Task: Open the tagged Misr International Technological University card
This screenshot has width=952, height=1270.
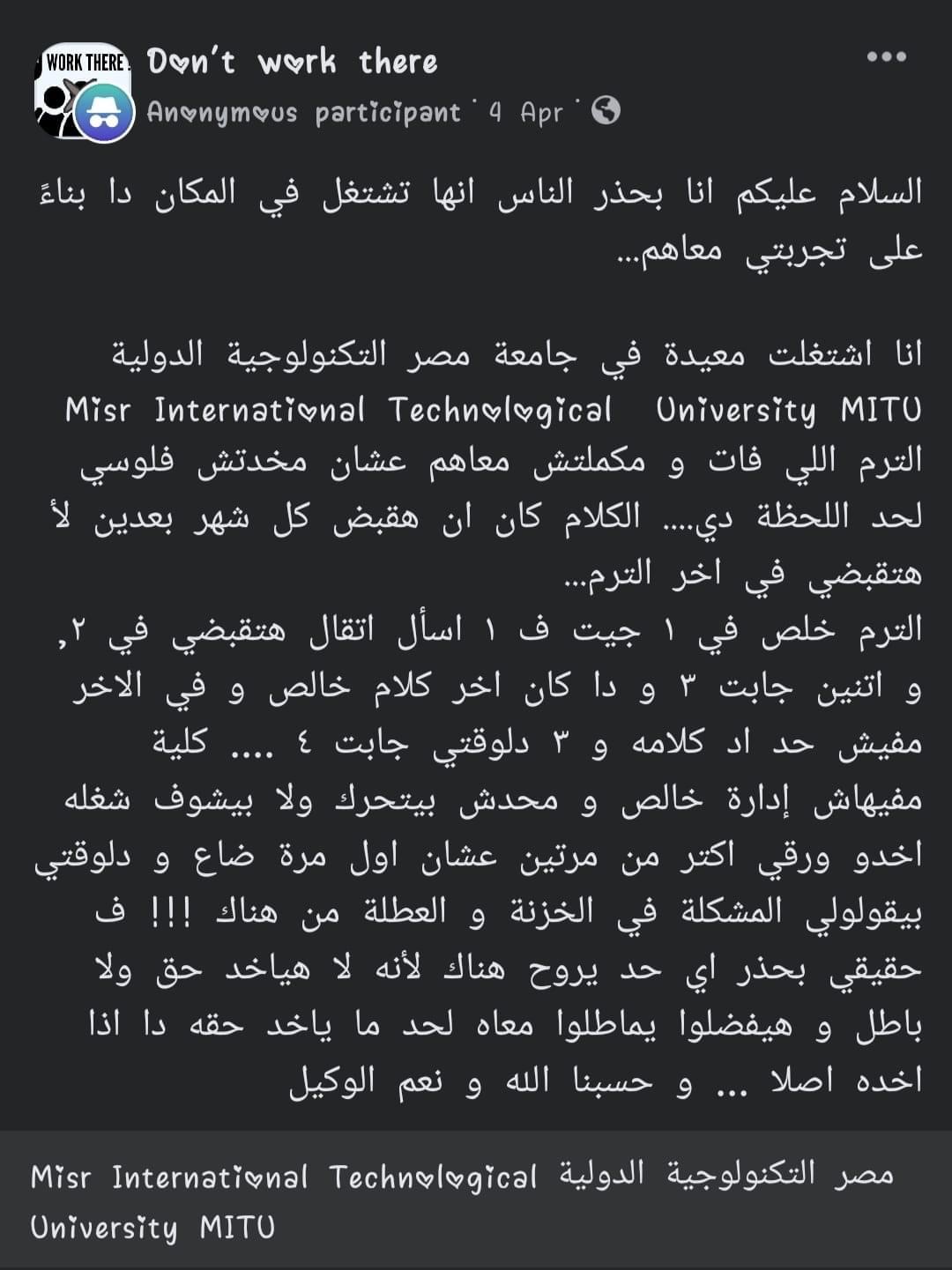Action: tap(476, 1200)
